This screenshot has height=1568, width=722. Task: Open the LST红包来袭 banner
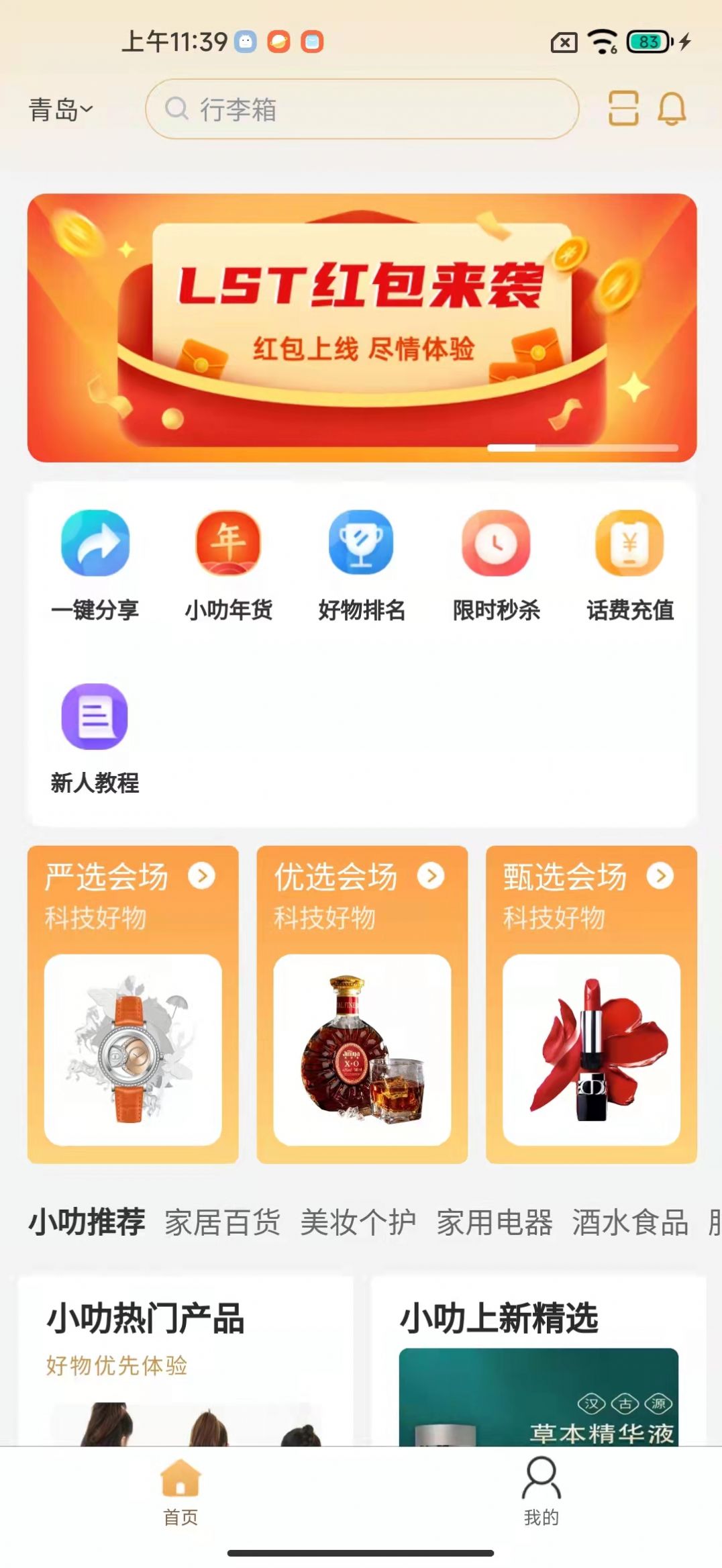click(361, 326)
